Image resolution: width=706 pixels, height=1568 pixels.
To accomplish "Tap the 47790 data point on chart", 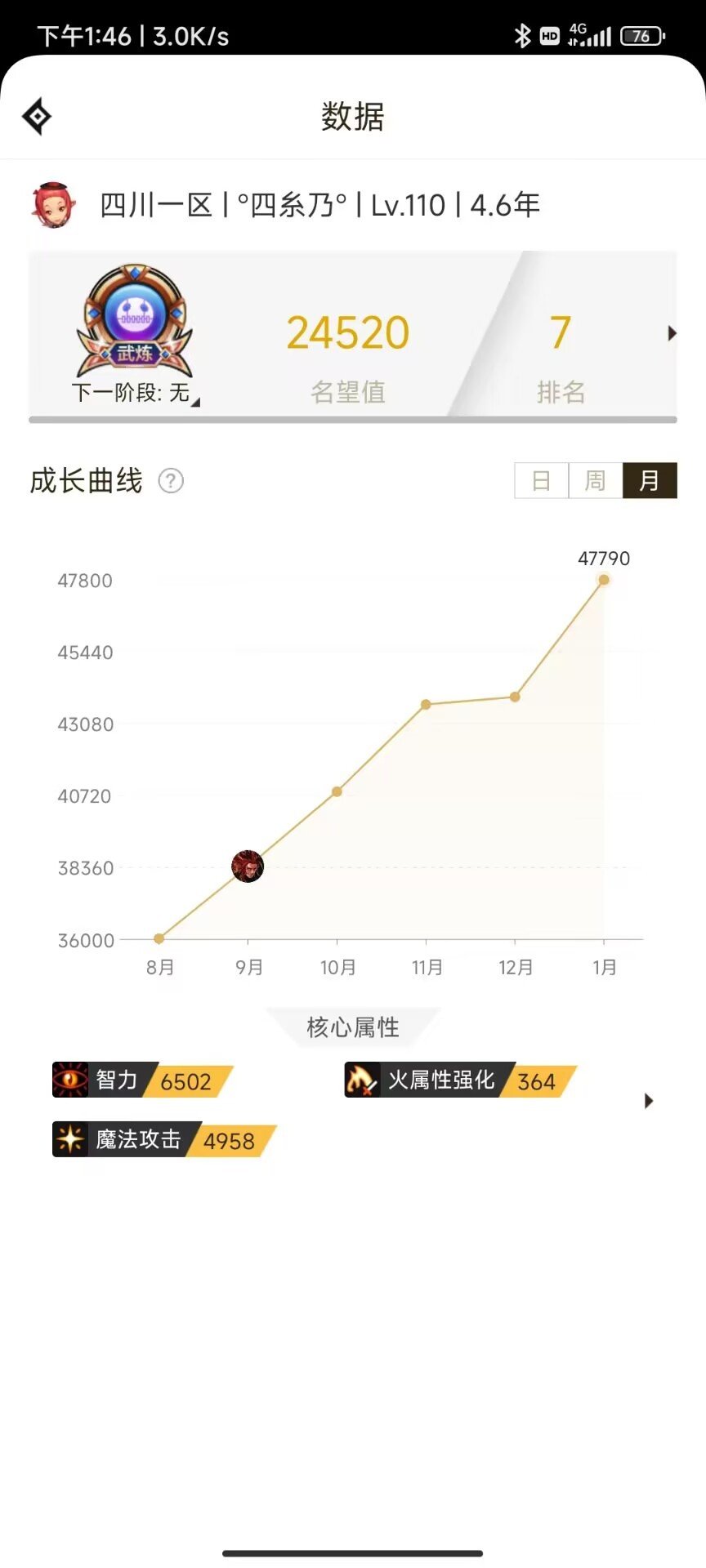I will click(x=604, y=580).
